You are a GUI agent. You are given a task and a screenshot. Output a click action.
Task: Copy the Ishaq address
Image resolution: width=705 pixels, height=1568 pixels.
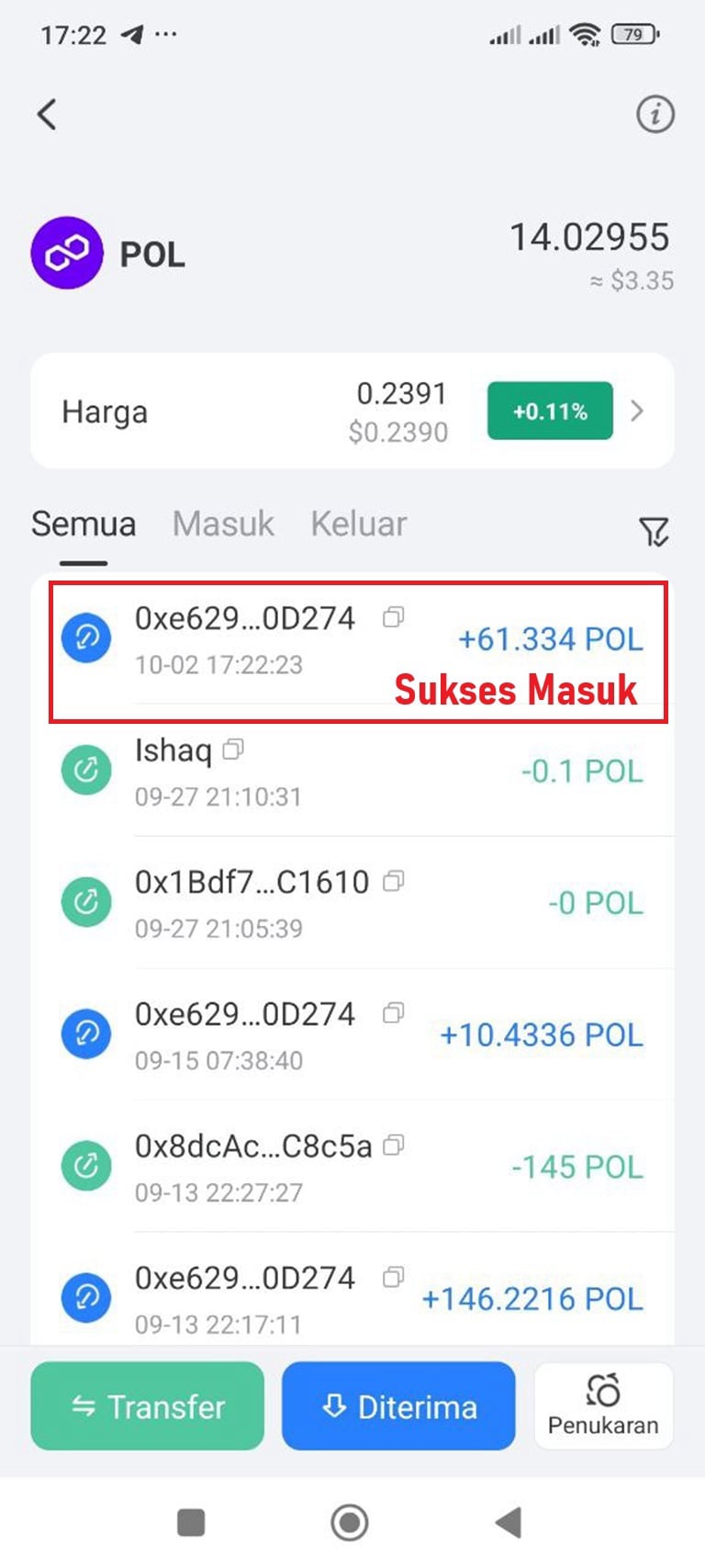[x=234, y=750]
